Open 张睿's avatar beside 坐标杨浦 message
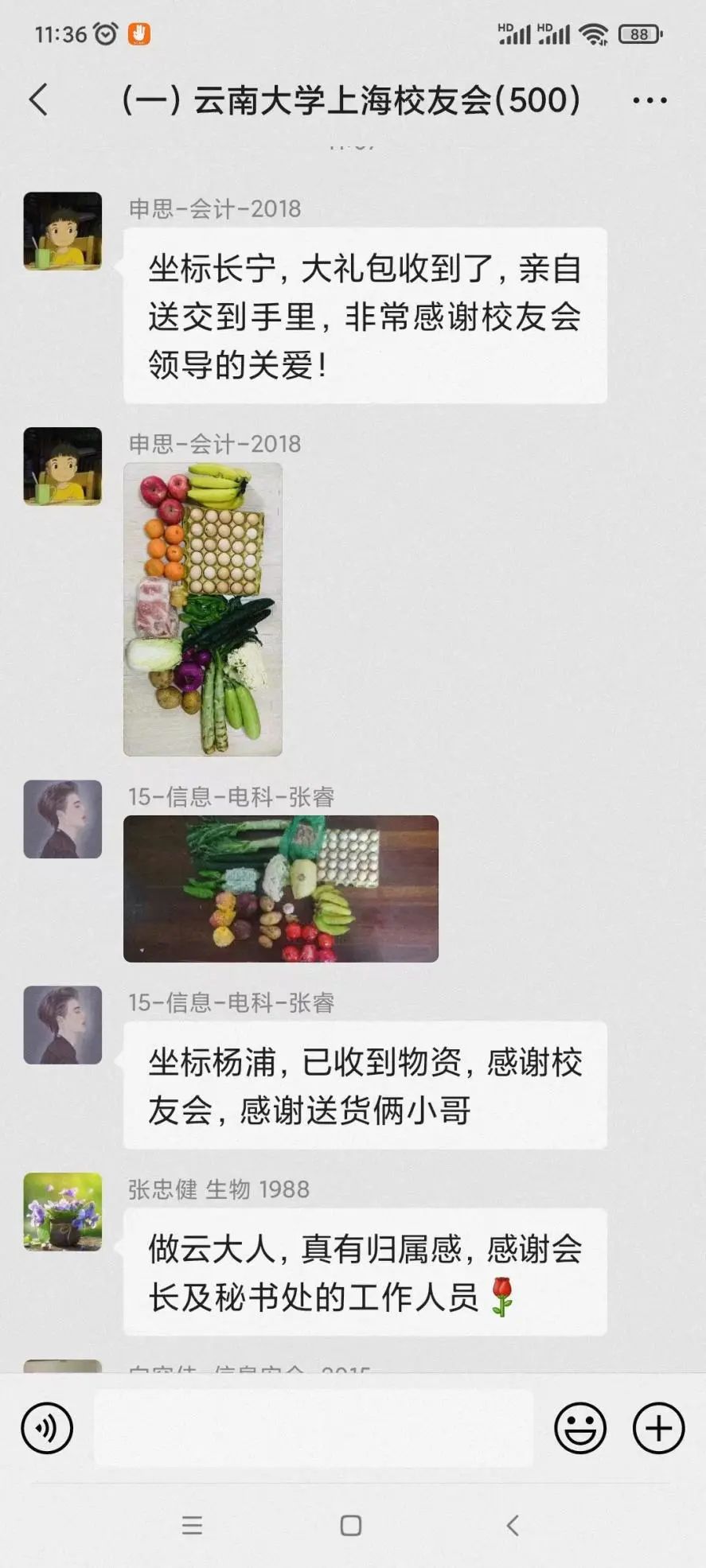The image size is (706, 1568). [x=63, y=1025]
